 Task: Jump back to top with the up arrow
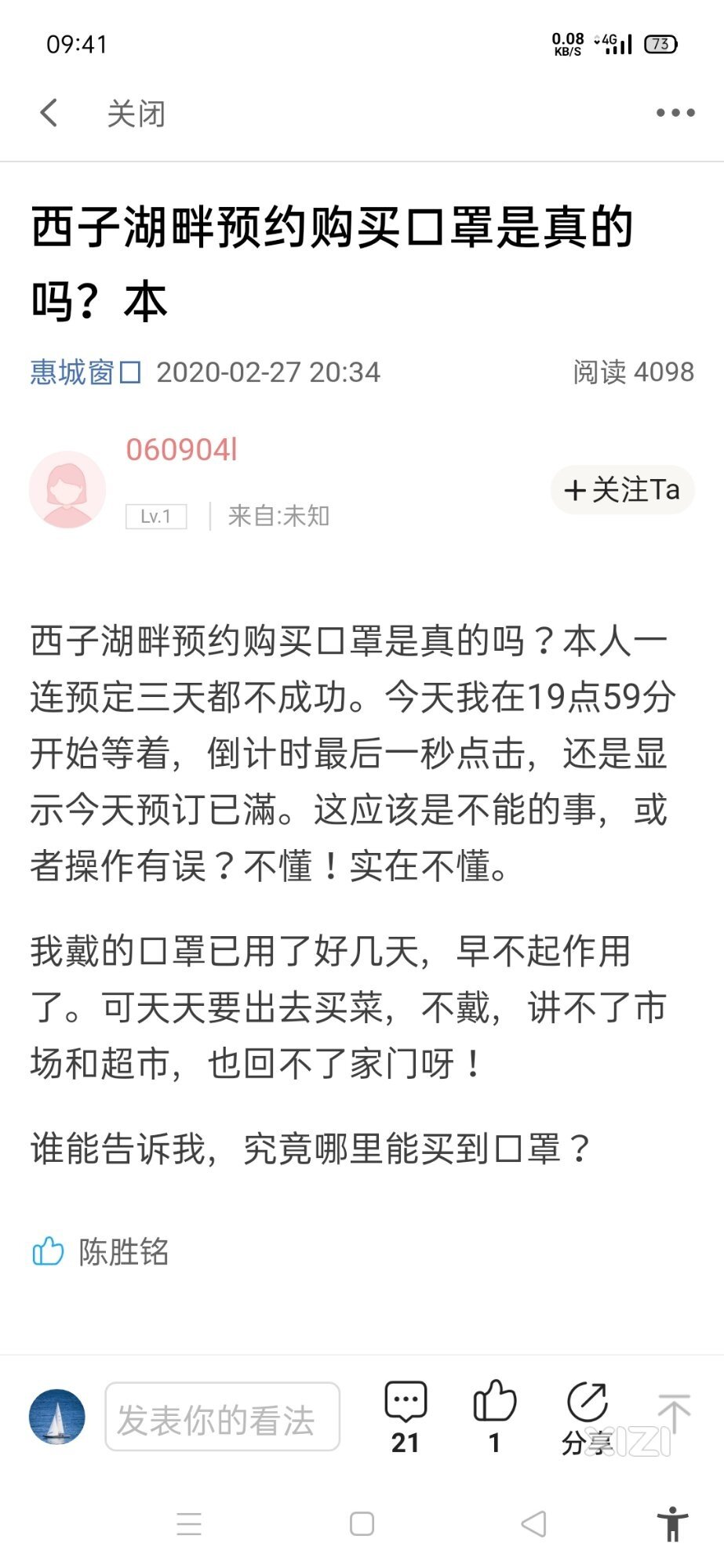tap(673, 1414)
